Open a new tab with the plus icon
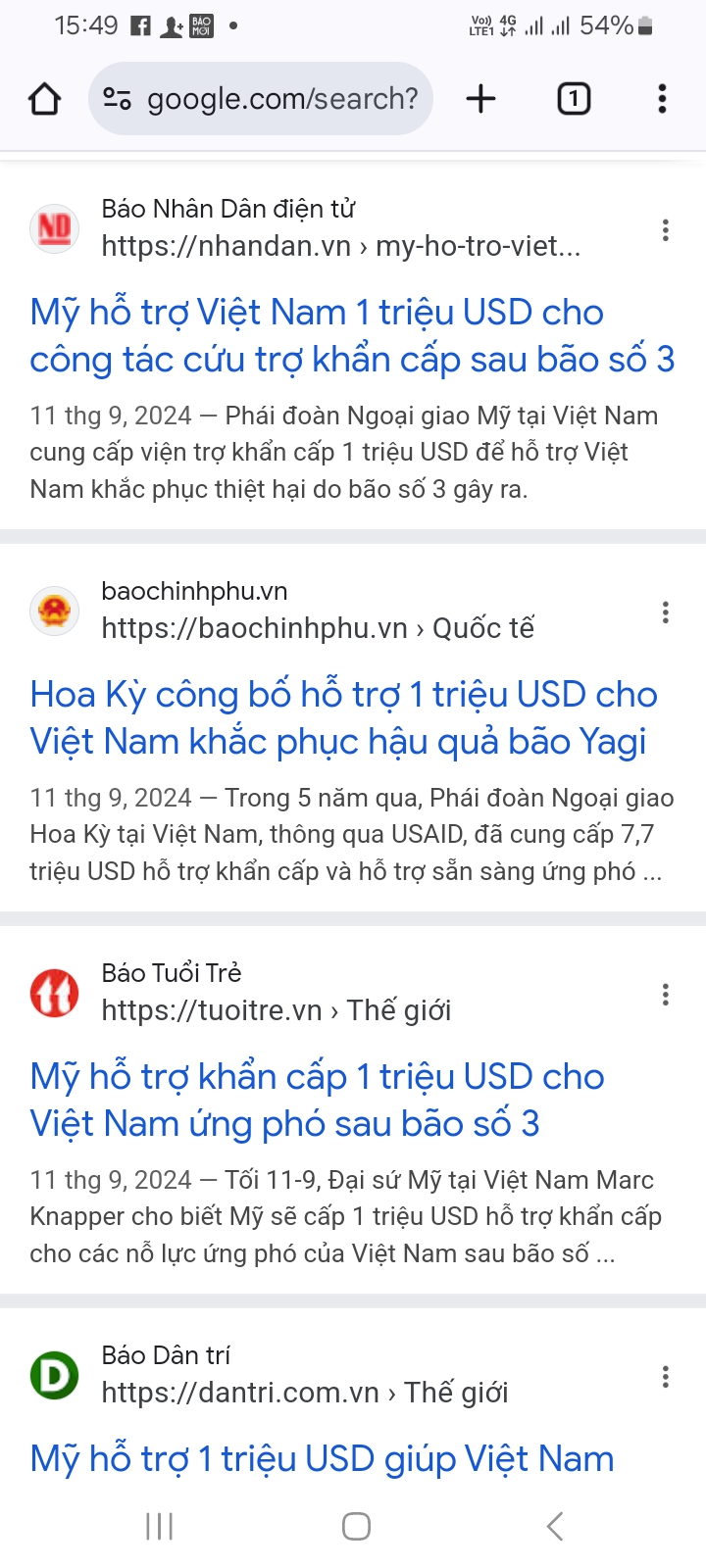706x1568 pixels. point(480,98)
